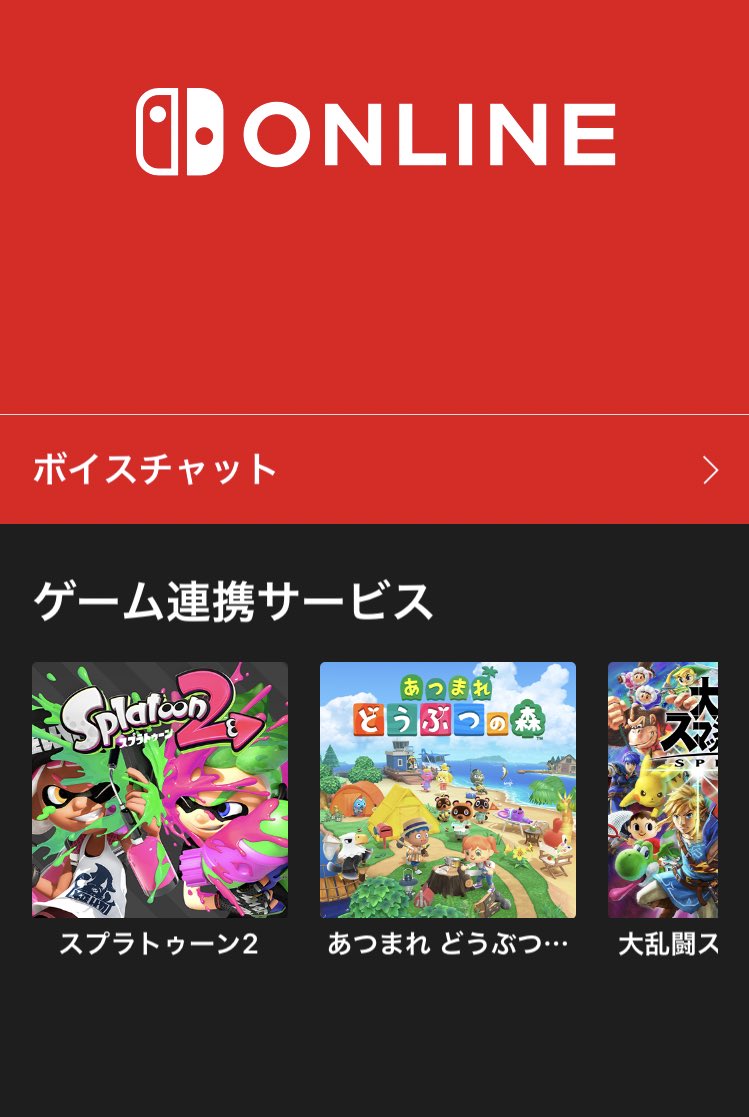Open the スプラトゥーン2 game service
749x1117 pixels.
coord(160,790)
